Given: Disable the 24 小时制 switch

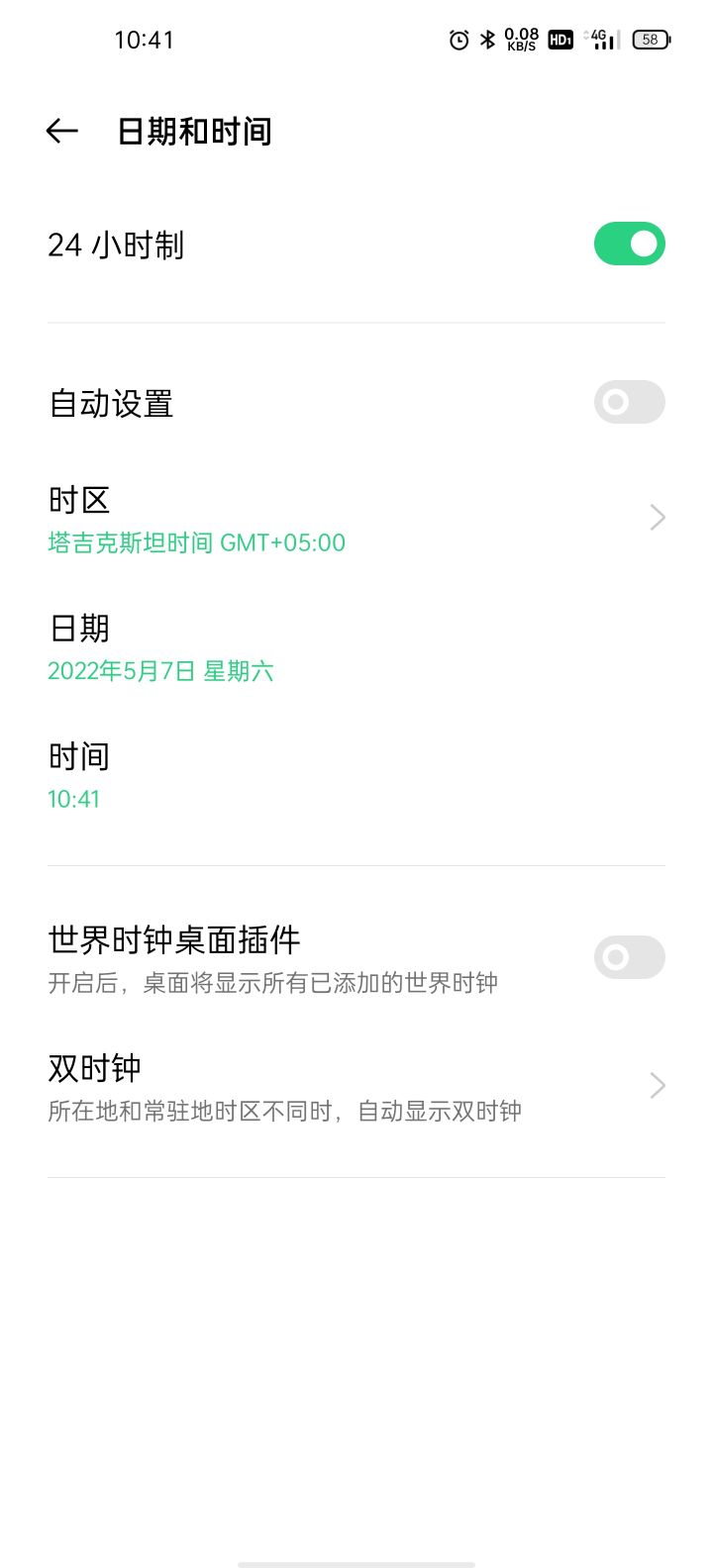Looking at the screenshot, I should (x=629, y=244).
